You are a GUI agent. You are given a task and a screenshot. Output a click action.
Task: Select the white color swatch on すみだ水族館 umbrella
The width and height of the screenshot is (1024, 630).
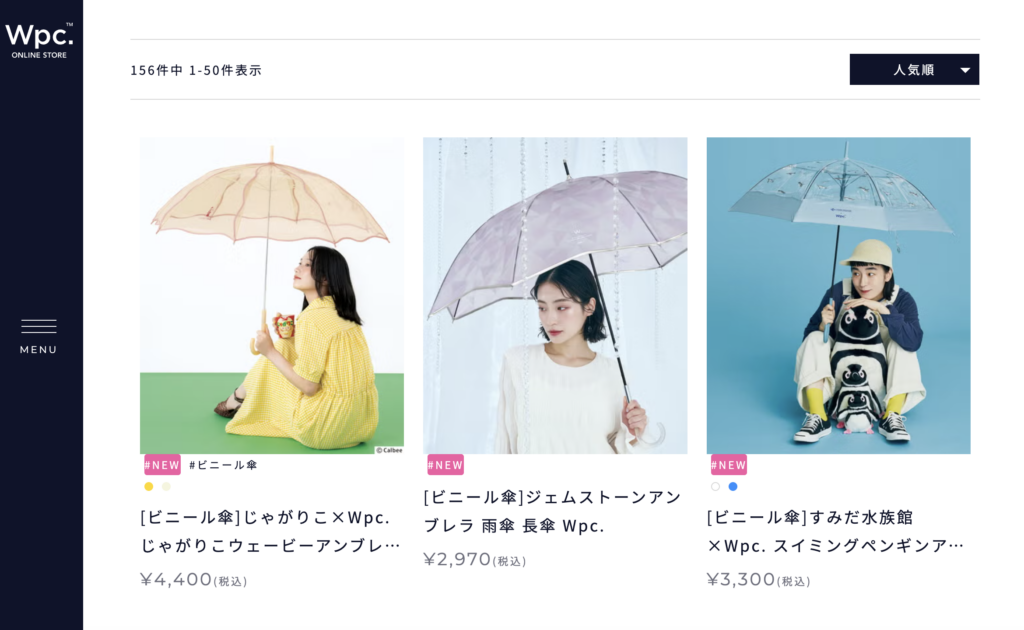click(x=715, y=487)
